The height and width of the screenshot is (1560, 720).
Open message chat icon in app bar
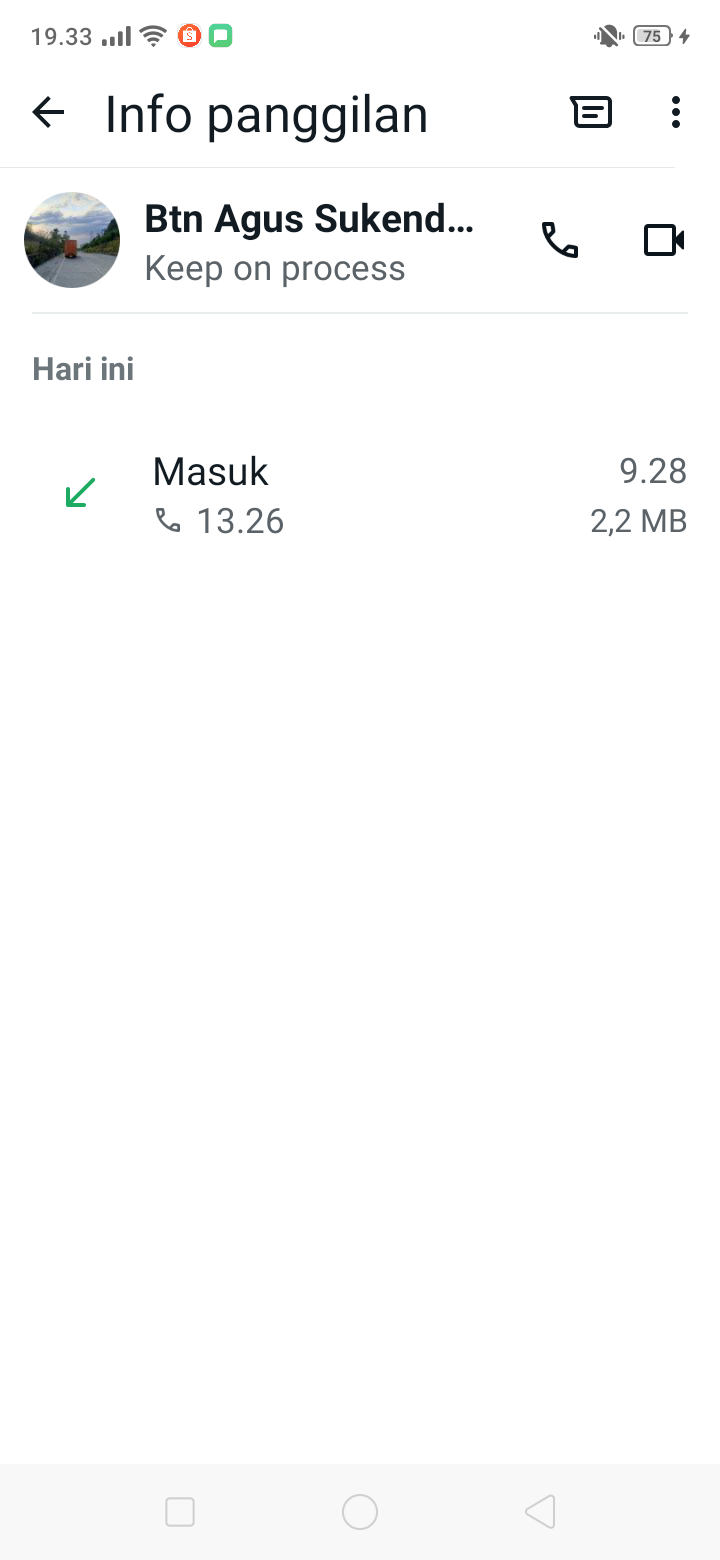click(592, 113)
